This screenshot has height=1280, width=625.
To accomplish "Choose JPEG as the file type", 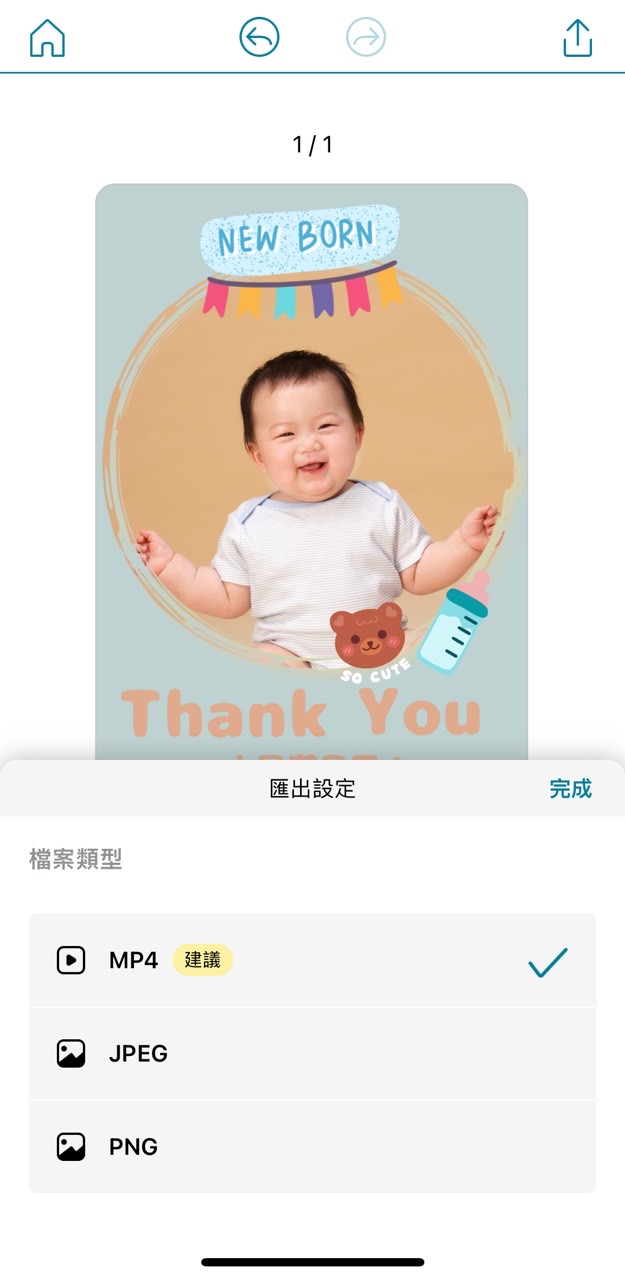I will click(x=312, y=1053).
